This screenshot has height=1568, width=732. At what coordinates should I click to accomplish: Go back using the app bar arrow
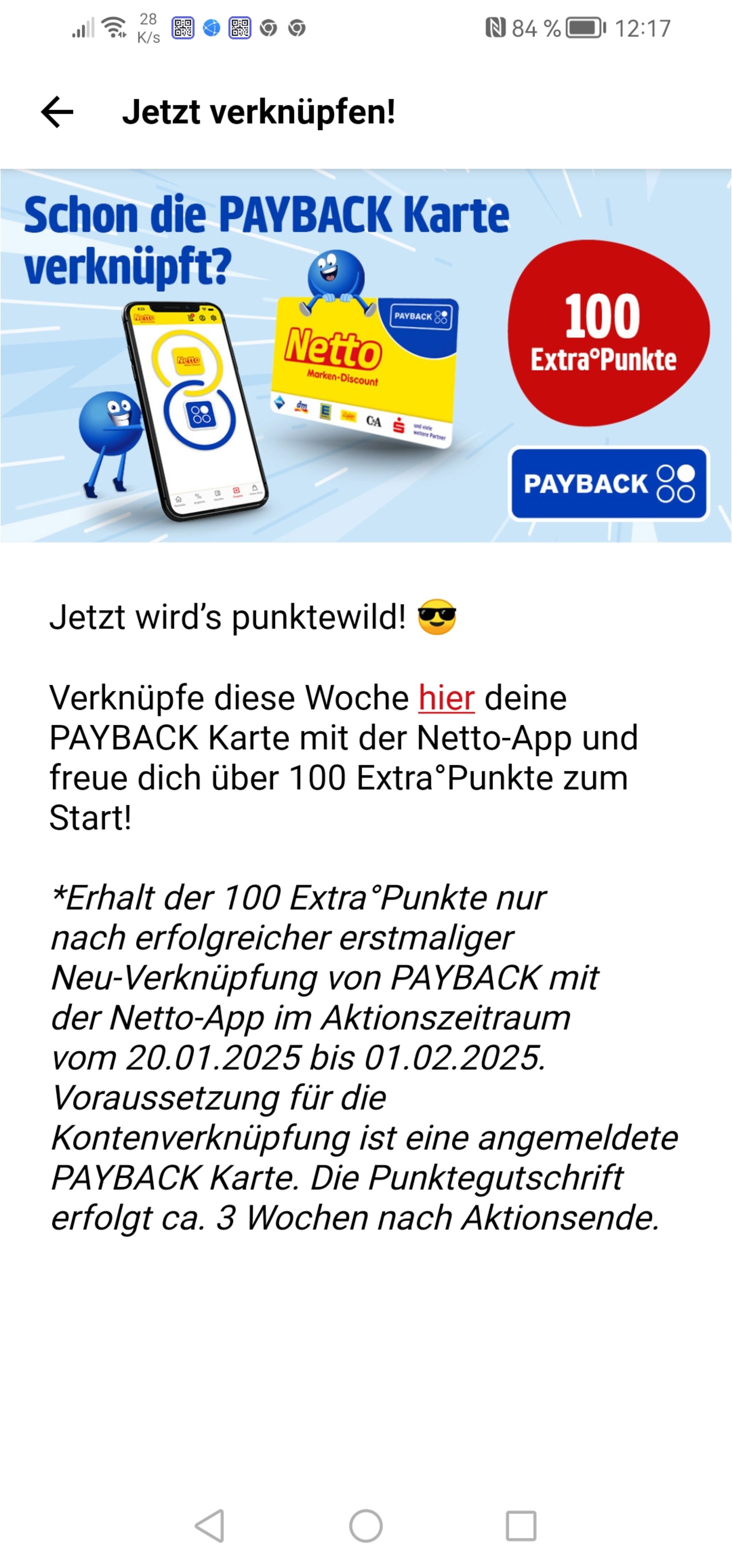pos(57,112)
